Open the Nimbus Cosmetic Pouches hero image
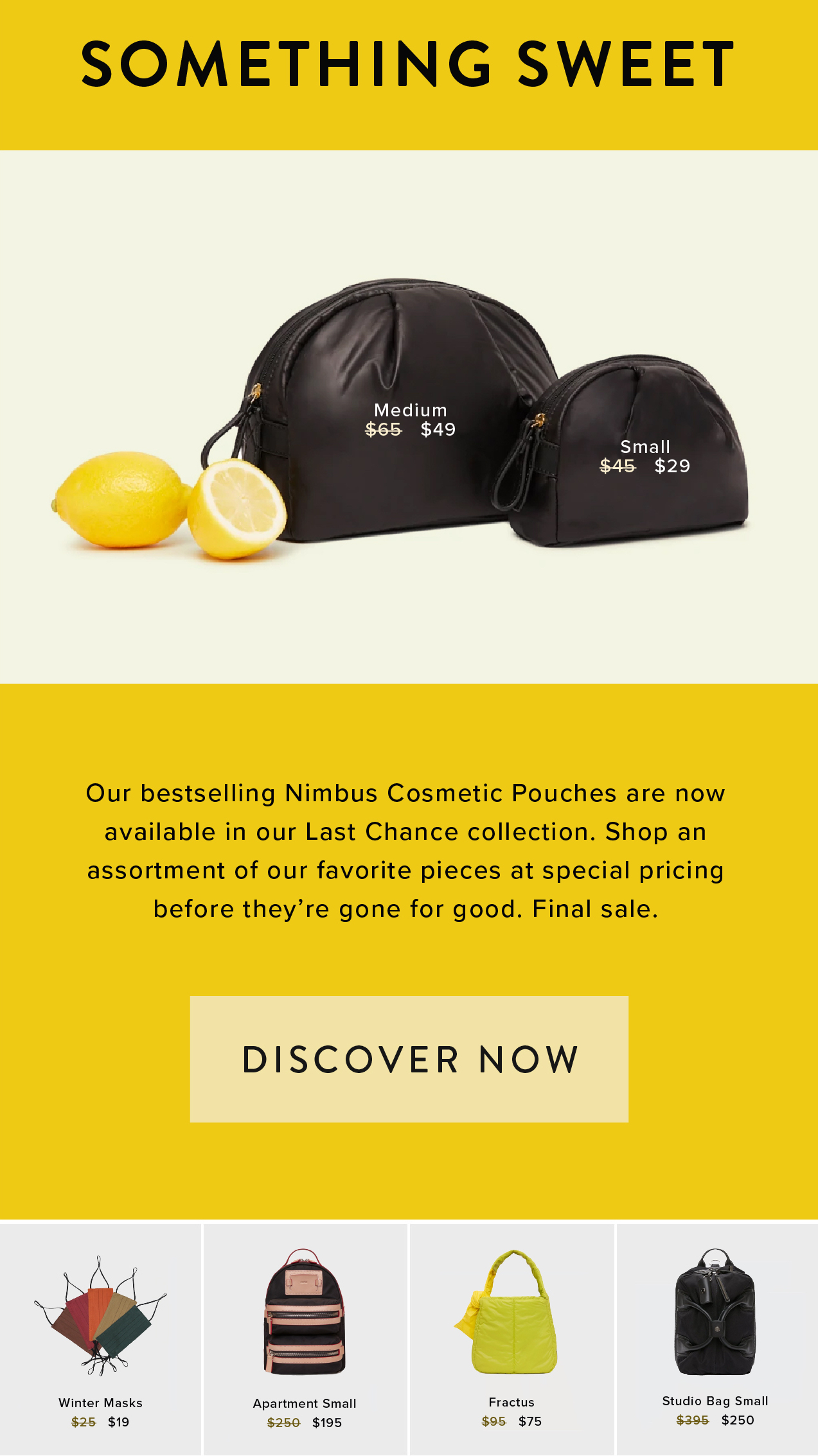818x1456 pixels. 409,416
